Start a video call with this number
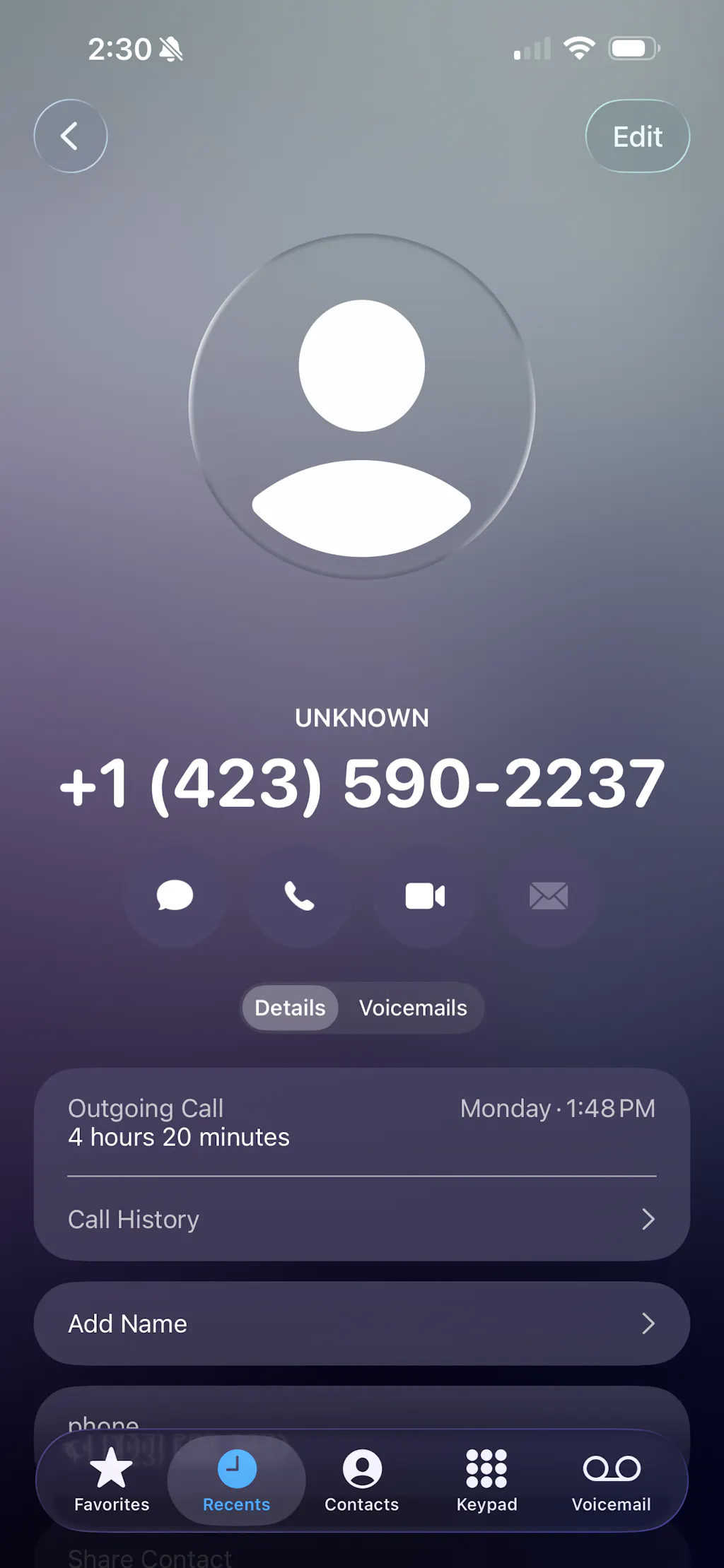The height and width of the screenshot is (1568, 724). [425, 896]
